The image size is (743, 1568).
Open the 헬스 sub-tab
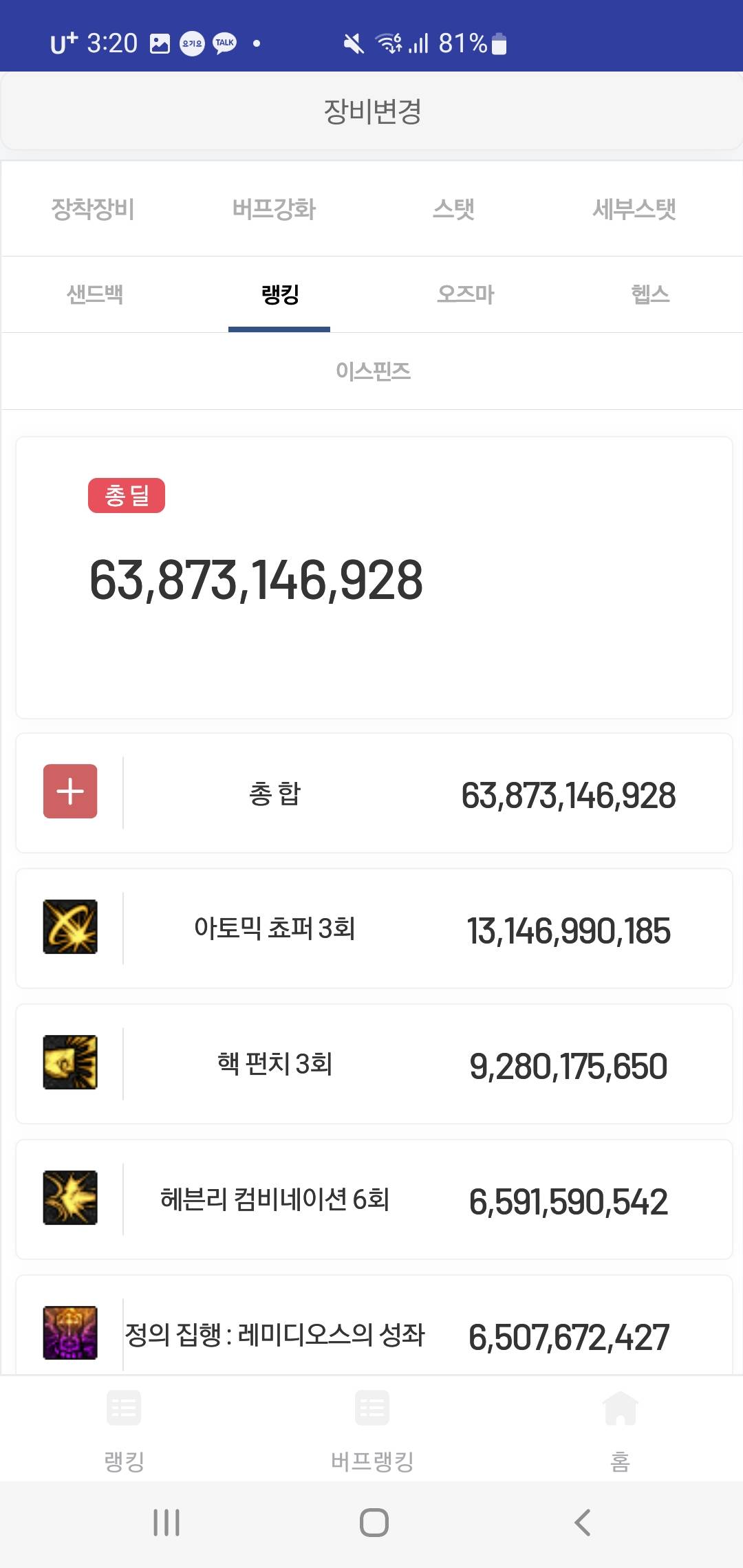[650, 294]
